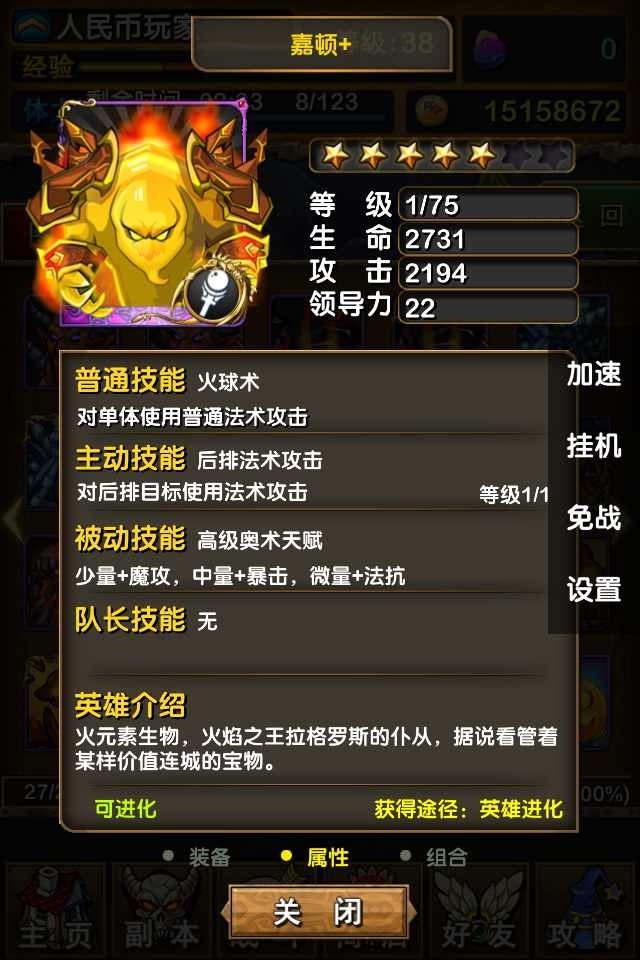
Task: Open 设置 settings from the side menu
Action: click(x=594, y=590)
